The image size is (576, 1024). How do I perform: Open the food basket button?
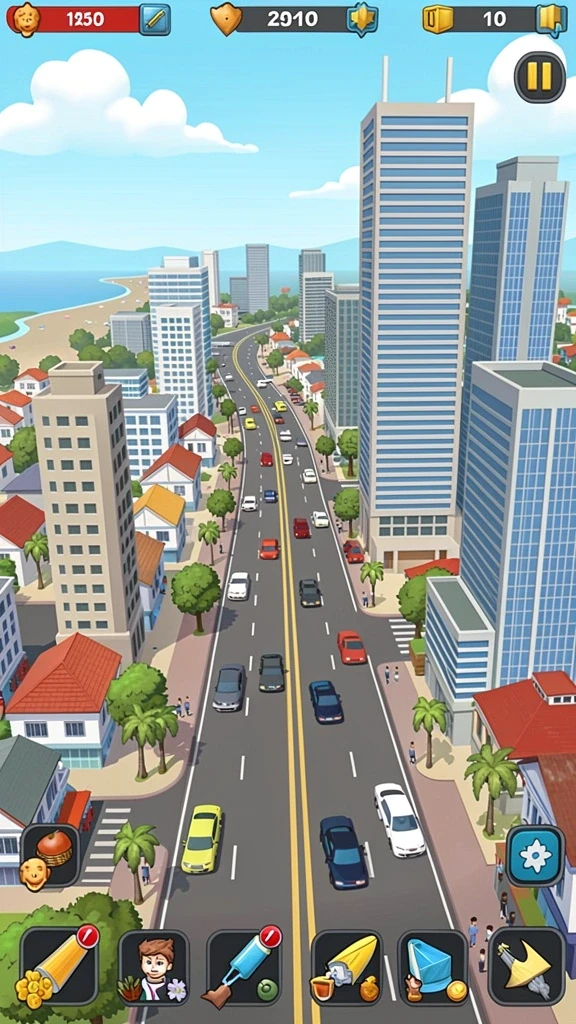(x=50, y=855)
